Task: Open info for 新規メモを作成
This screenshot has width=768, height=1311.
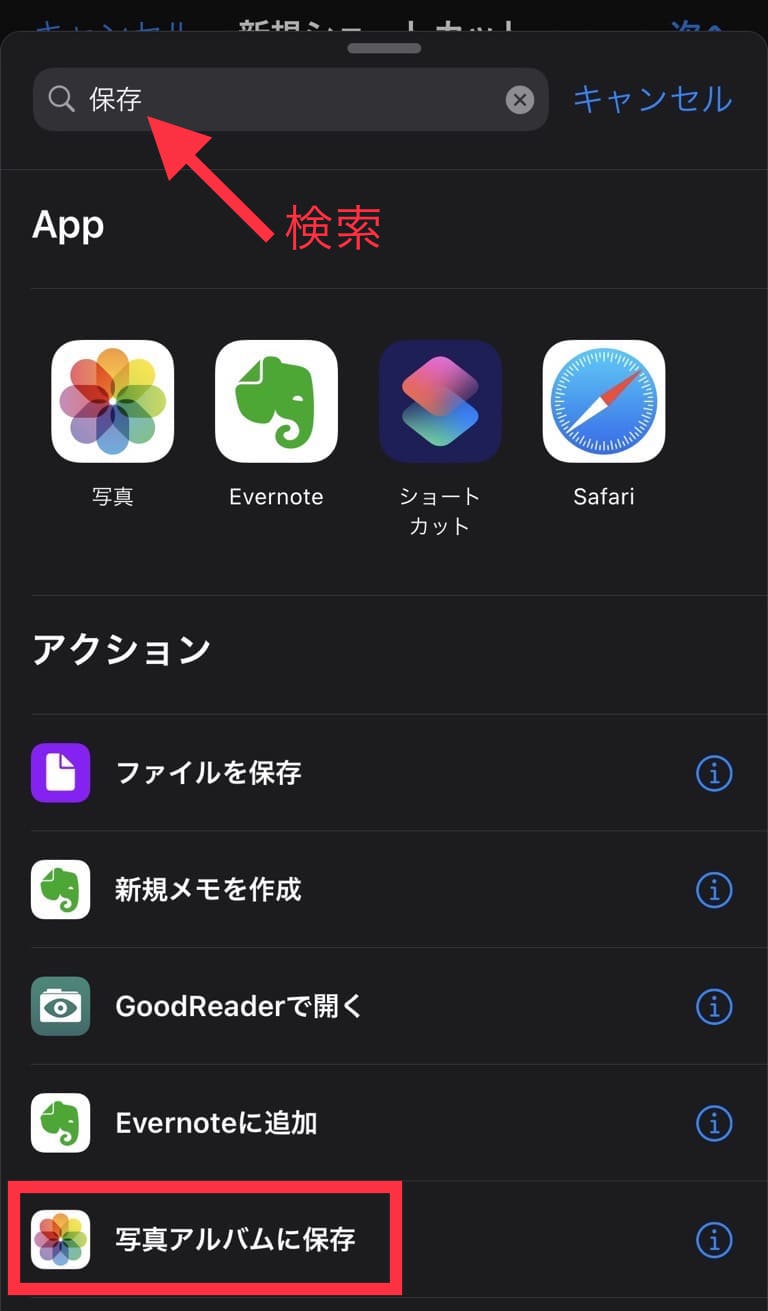Action: pyautogui.click(x=714, y=890)
